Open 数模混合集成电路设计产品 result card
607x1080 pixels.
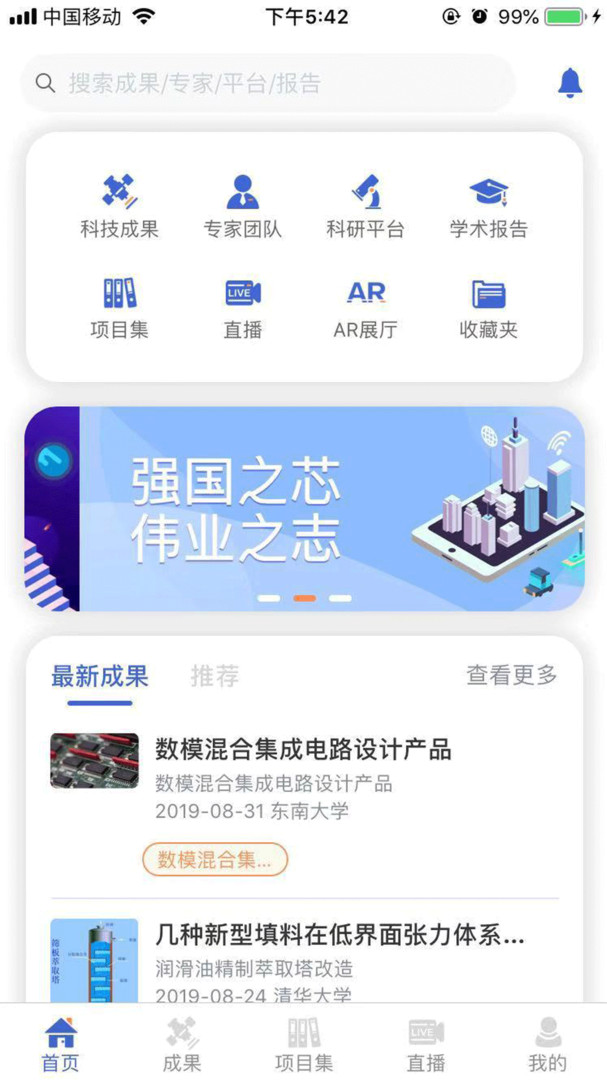coord(305,804)
